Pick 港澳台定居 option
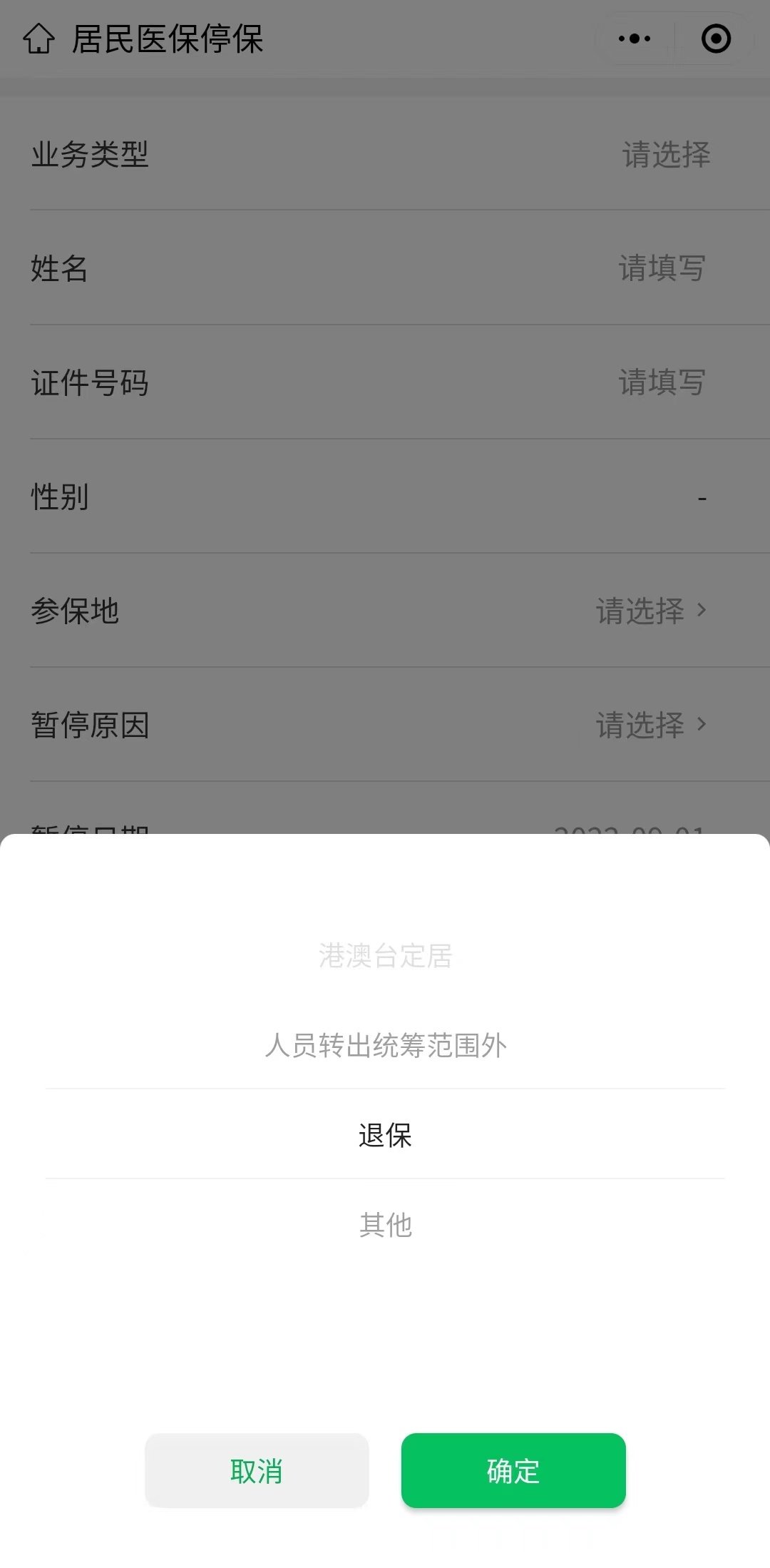Viewport: 770px width, 1568px height. (x=385, y=956)
